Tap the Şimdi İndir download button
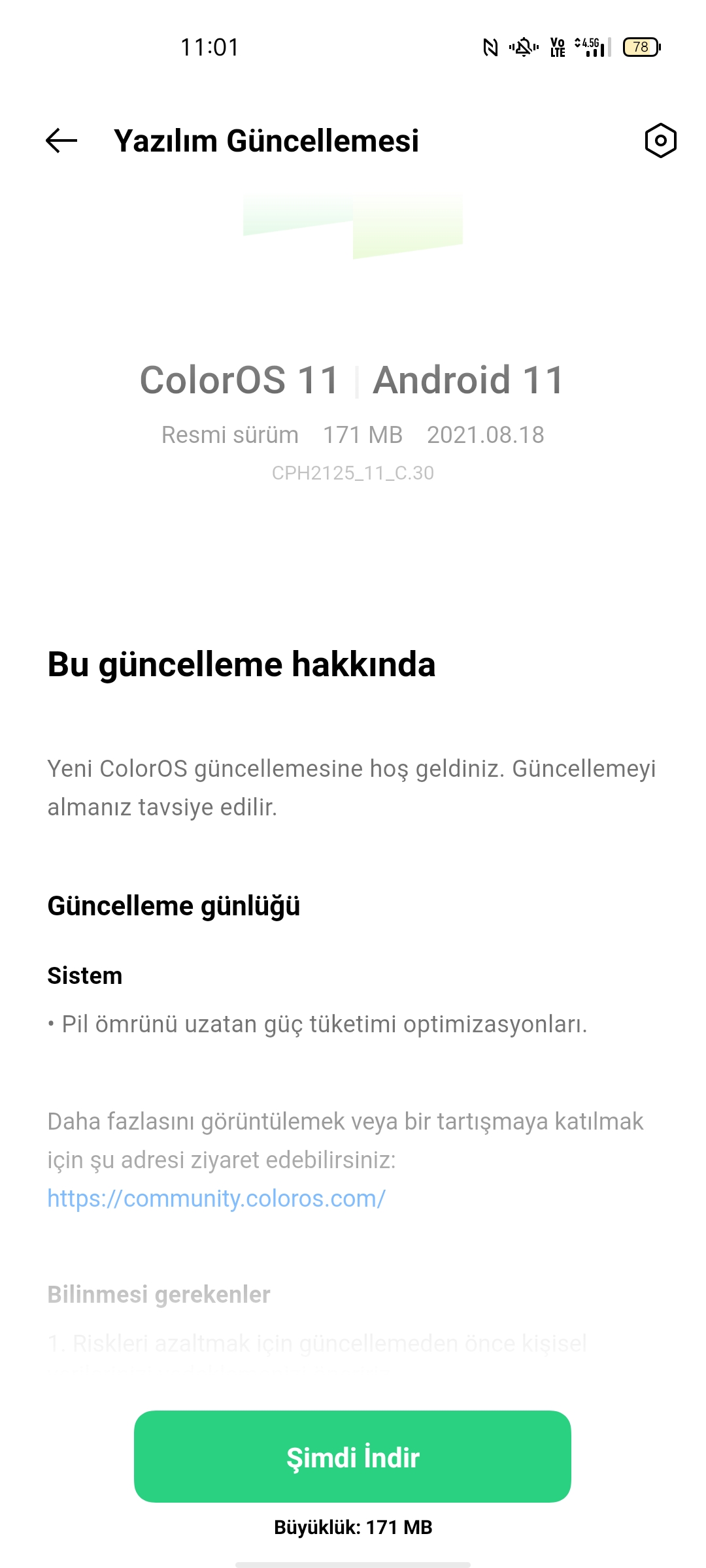 coord(352,1456)
